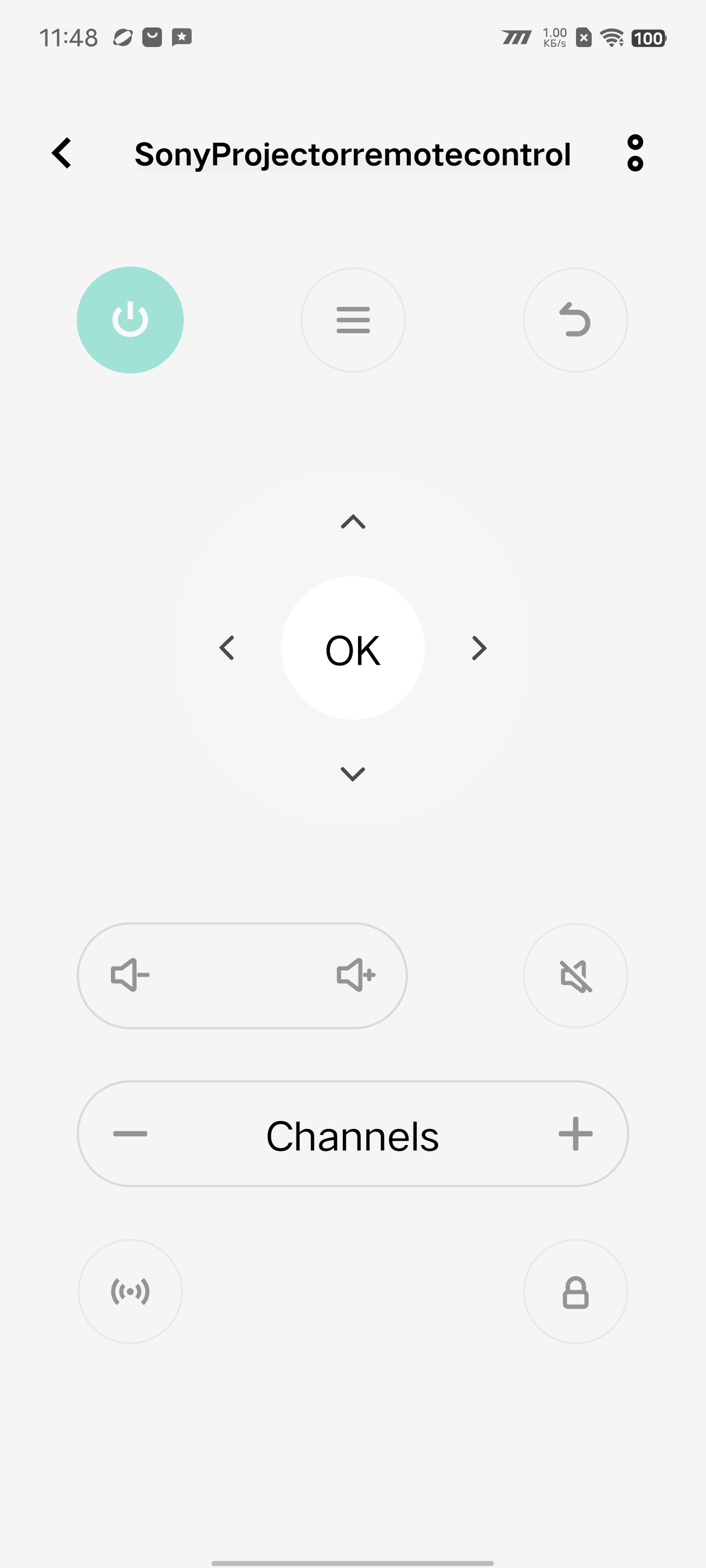Confirm selection with the OK button

[354, 648]
